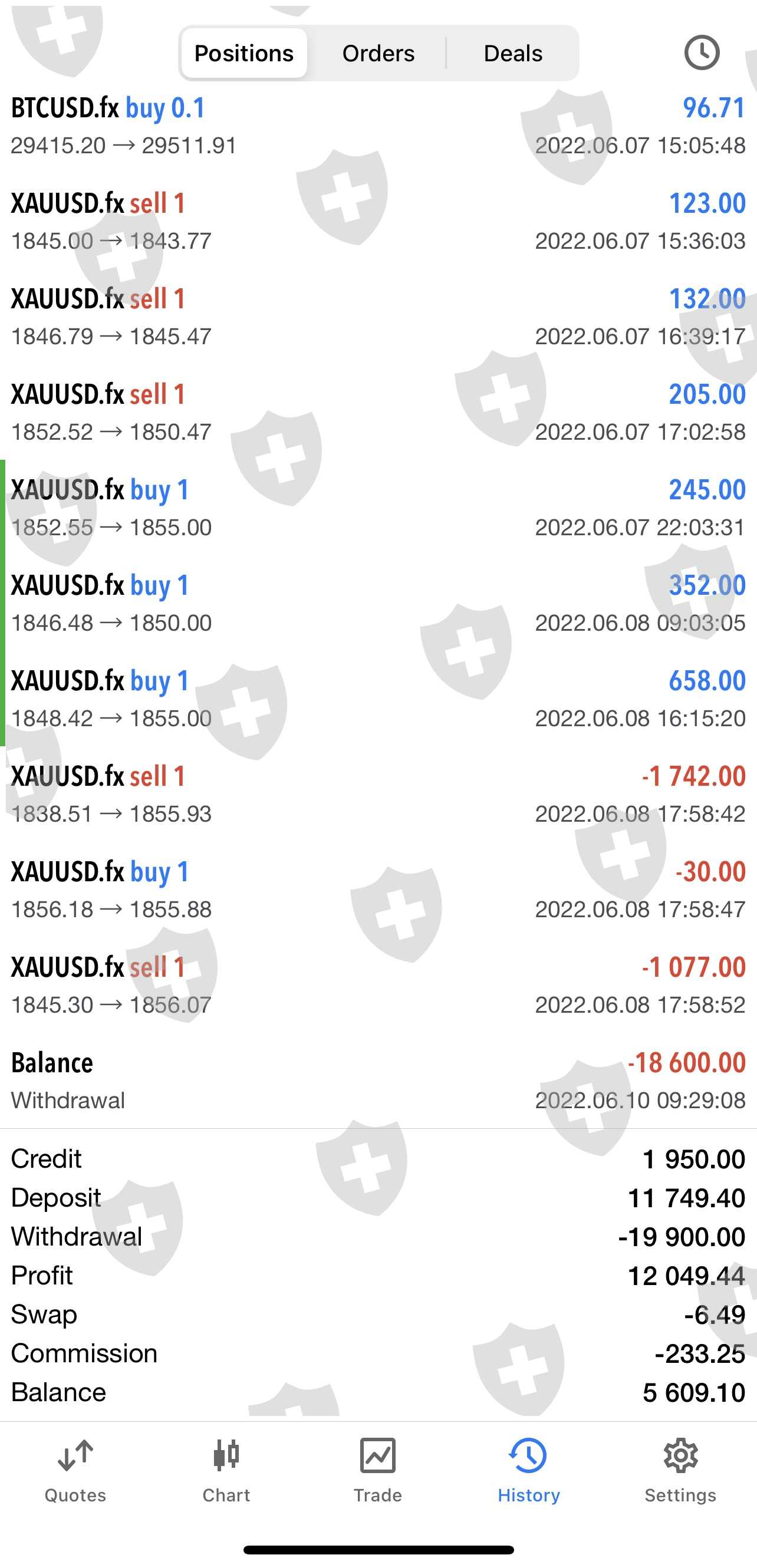Expand XAUUSD.fx buy with profit 245.00

point(377,508)
